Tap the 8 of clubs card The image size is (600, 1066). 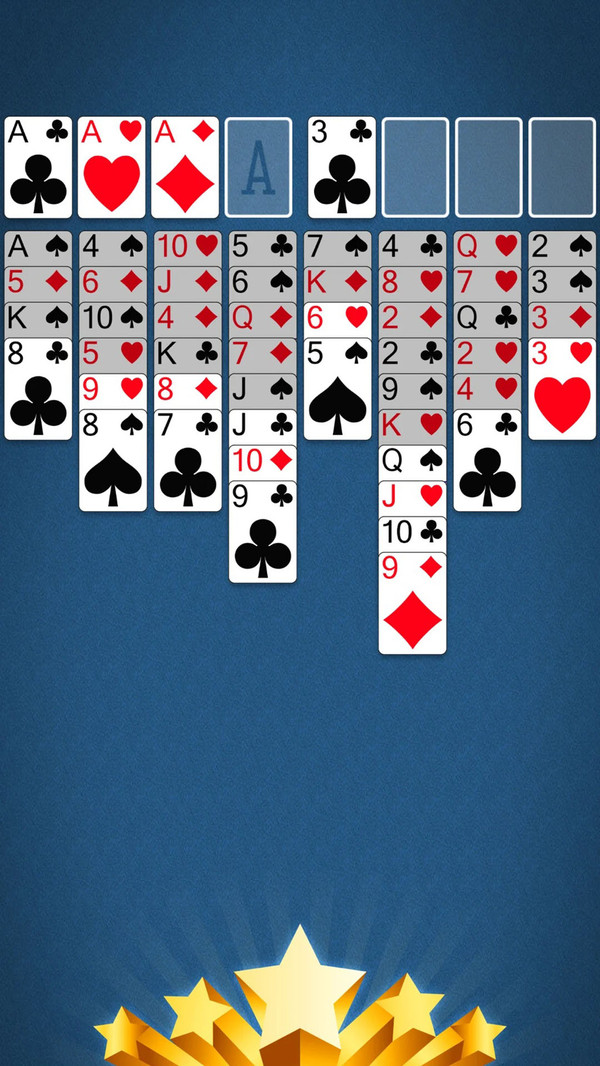tap(38, 390)
